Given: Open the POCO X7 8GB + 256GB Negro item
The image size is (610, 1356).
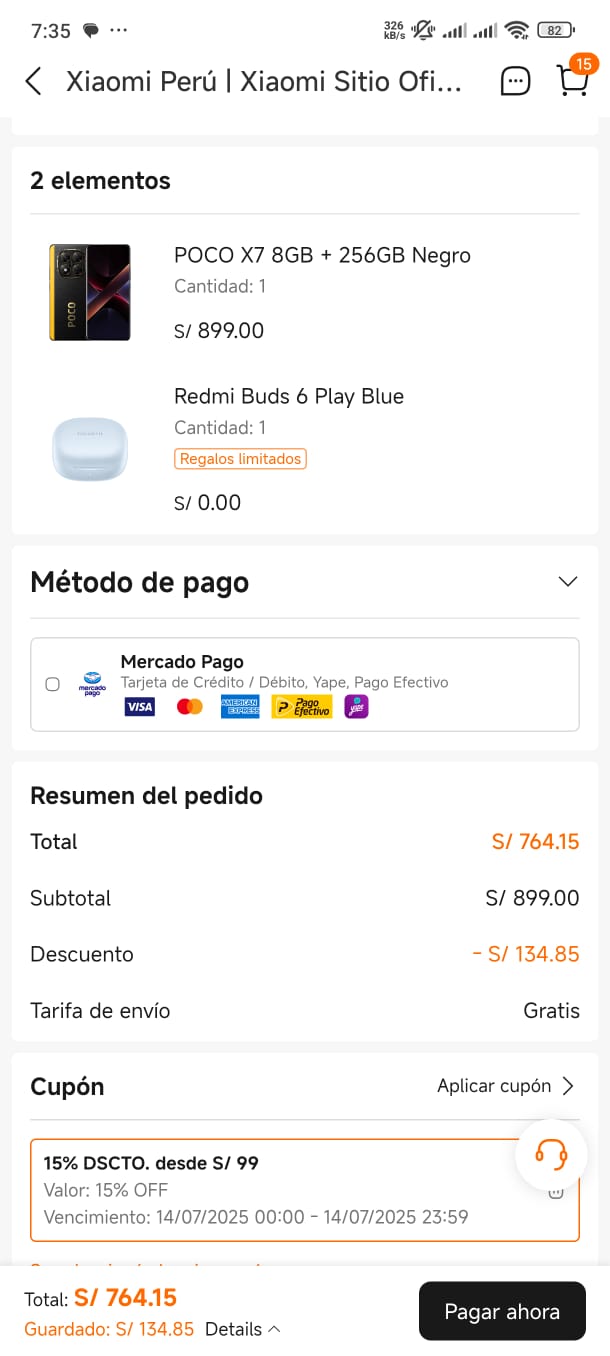Looking at the screenshot, I should point(305,292).
